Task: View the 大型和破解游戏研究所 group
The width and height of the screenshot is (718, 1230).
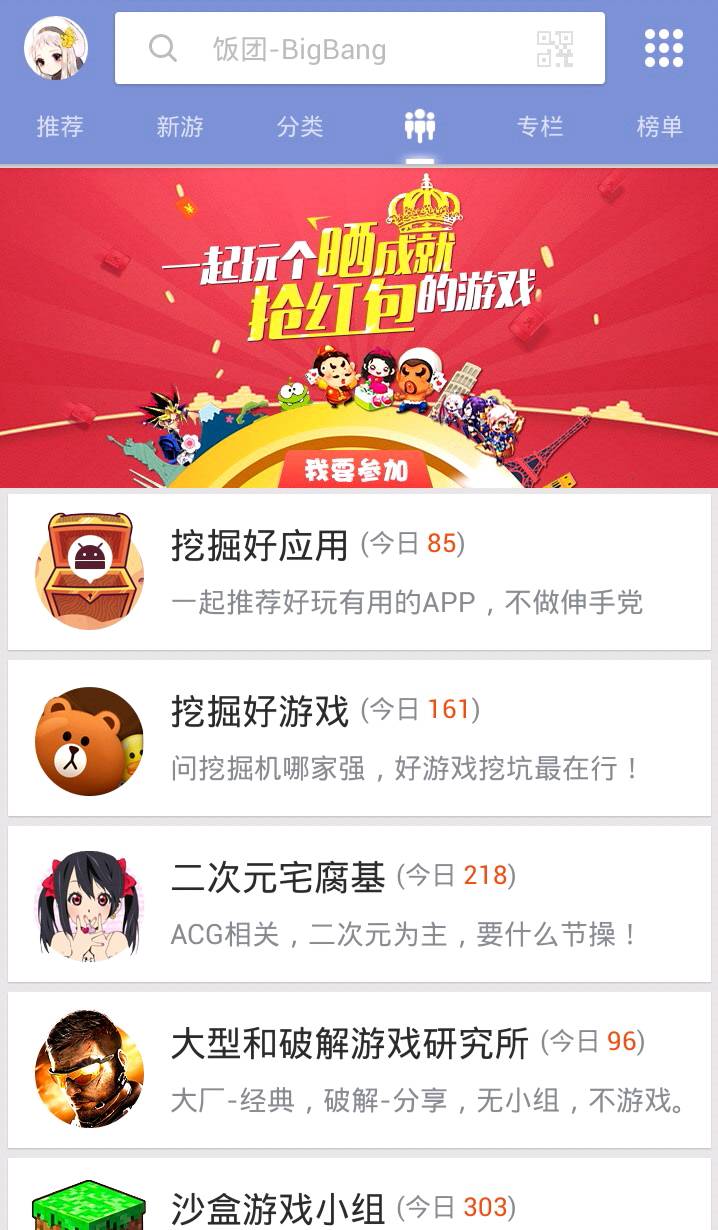Action: tap(359, 1070)
